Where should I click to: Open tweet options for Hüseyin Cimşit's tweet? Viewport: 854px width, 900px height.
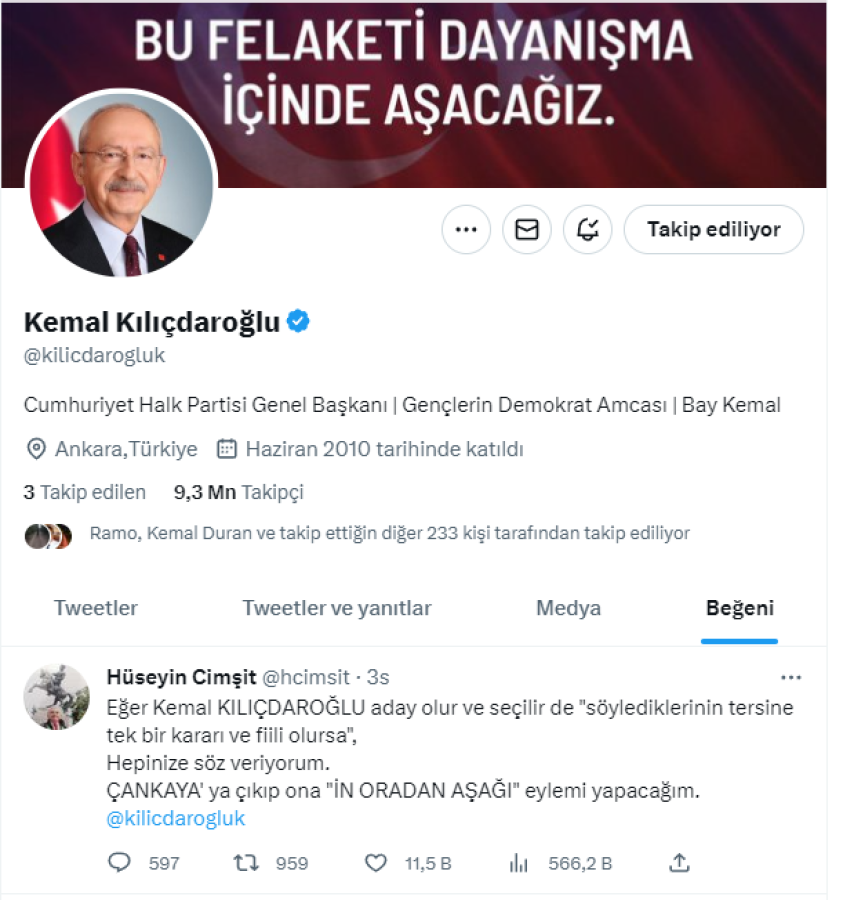(x=790, y=678)
